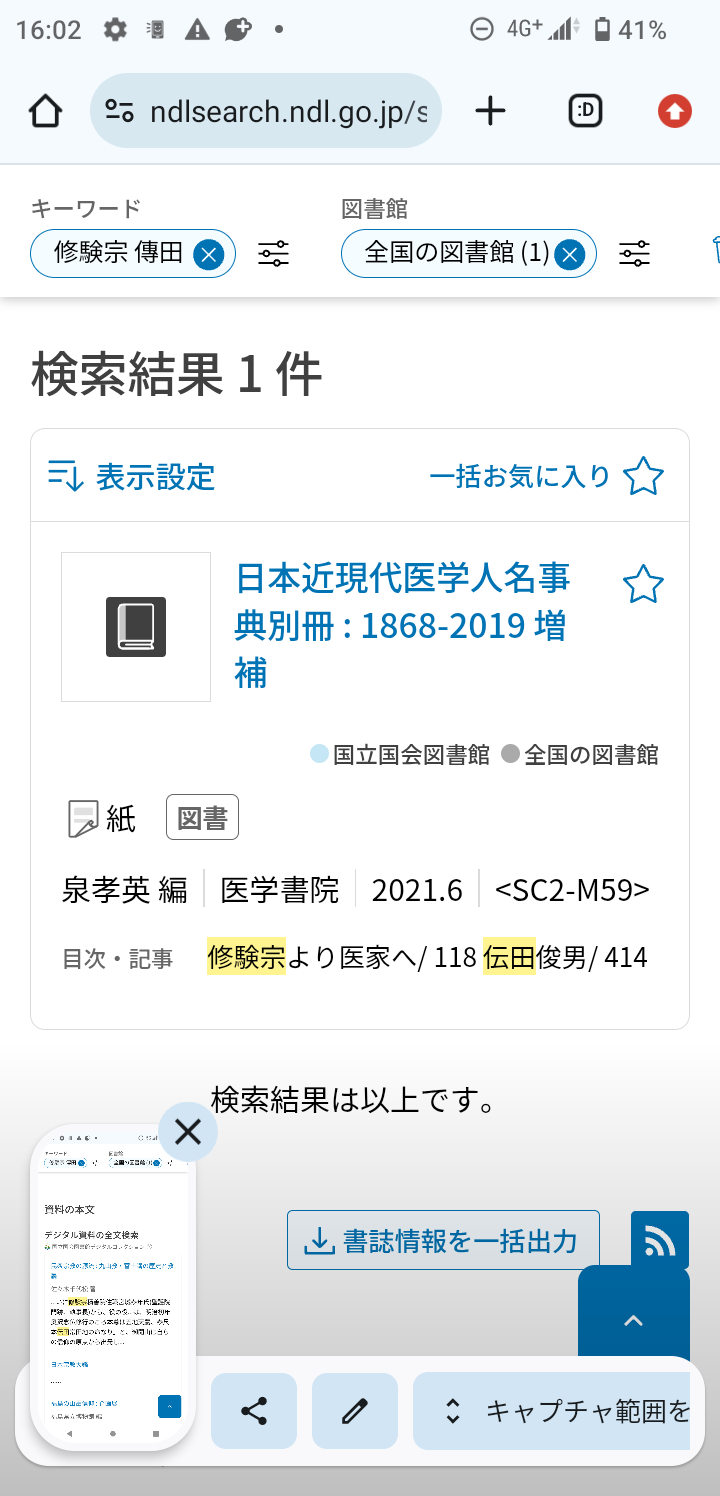The width and height of the screenshot is (720, 1496).
Task: Open 表示設定 display settings
Action: (x=131, y=476)
